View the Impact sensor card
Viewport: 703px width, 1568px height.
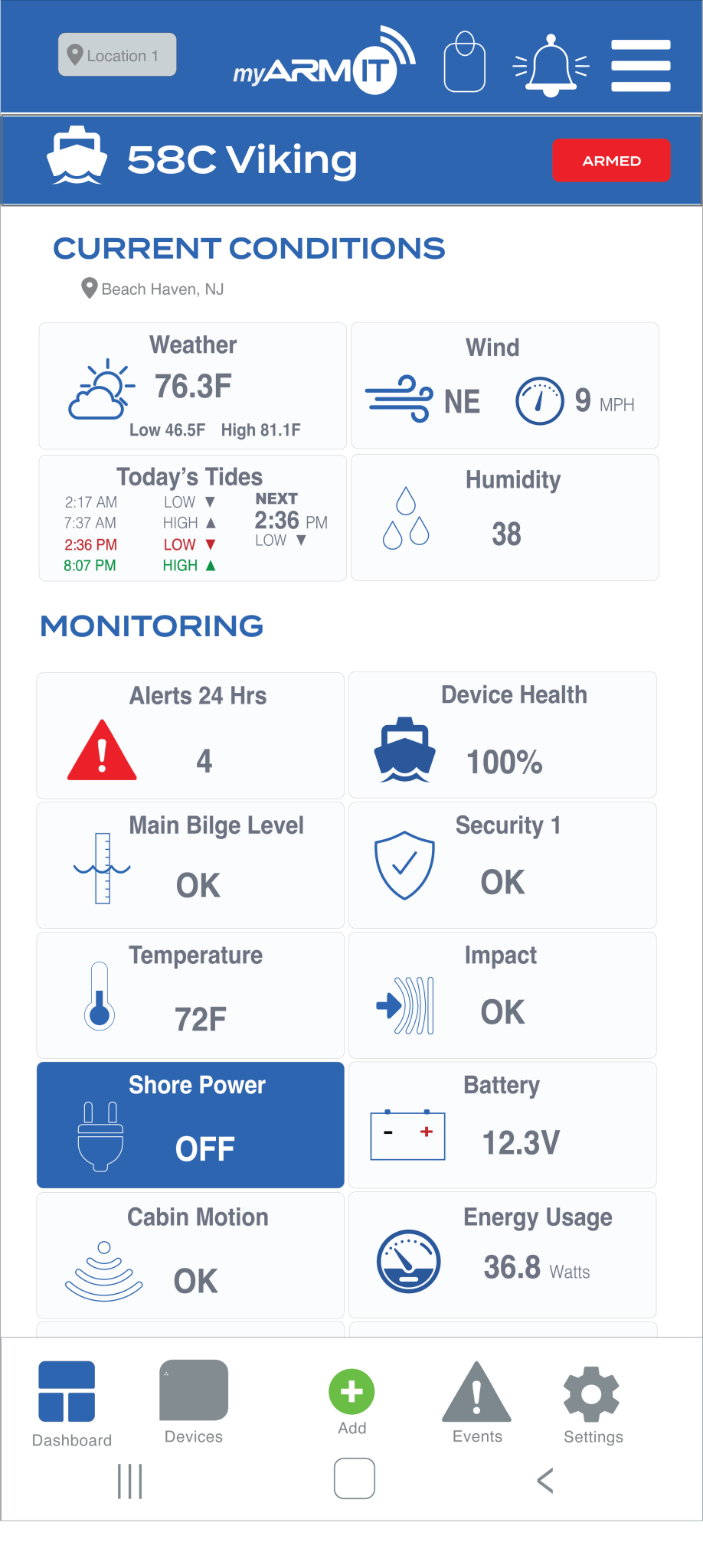(x=502, y=995)
